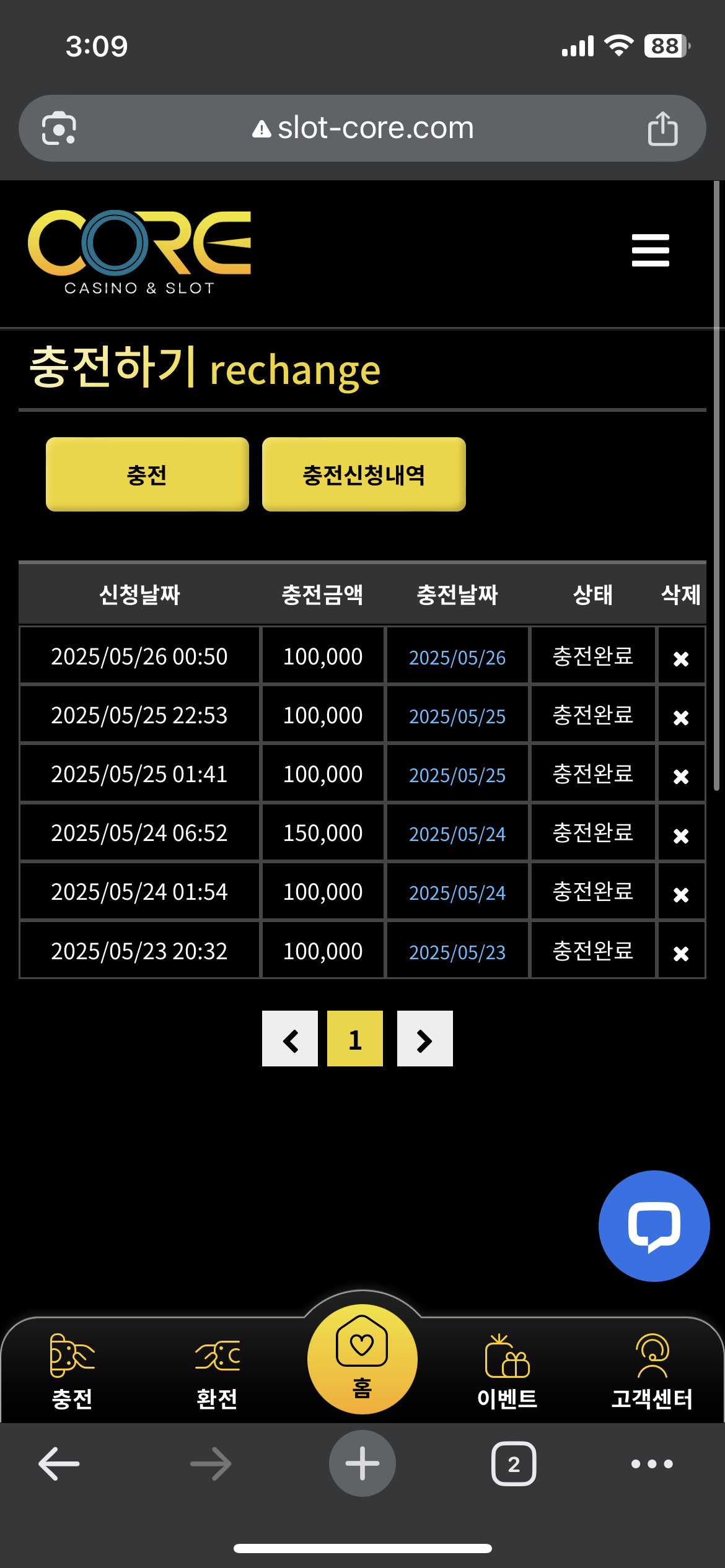
Task: Tap the yellow 충전 button
Action: point(147,474)
